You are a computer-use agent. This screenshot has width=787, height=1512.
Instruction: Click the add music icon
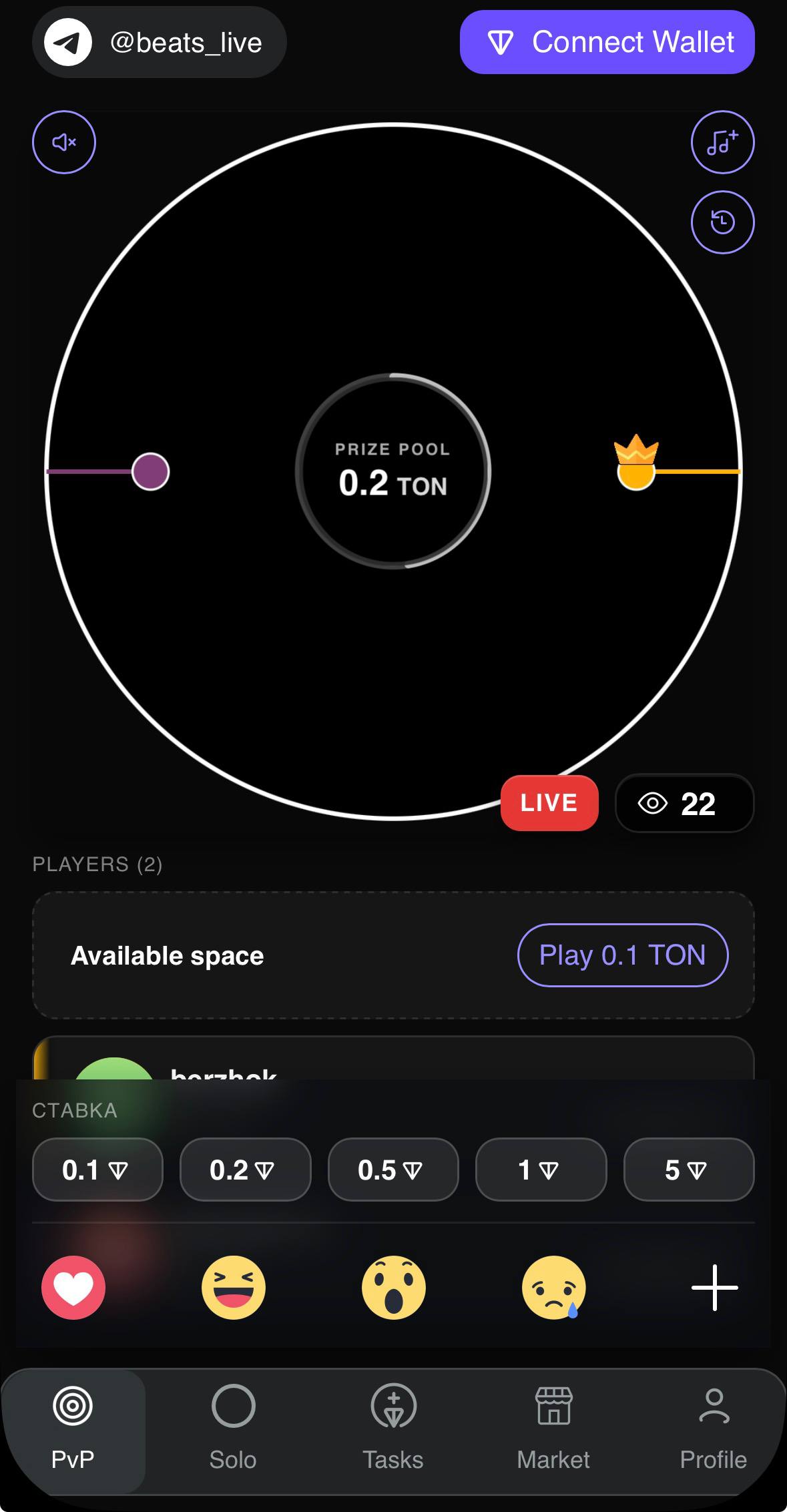(x=722, y=142)
